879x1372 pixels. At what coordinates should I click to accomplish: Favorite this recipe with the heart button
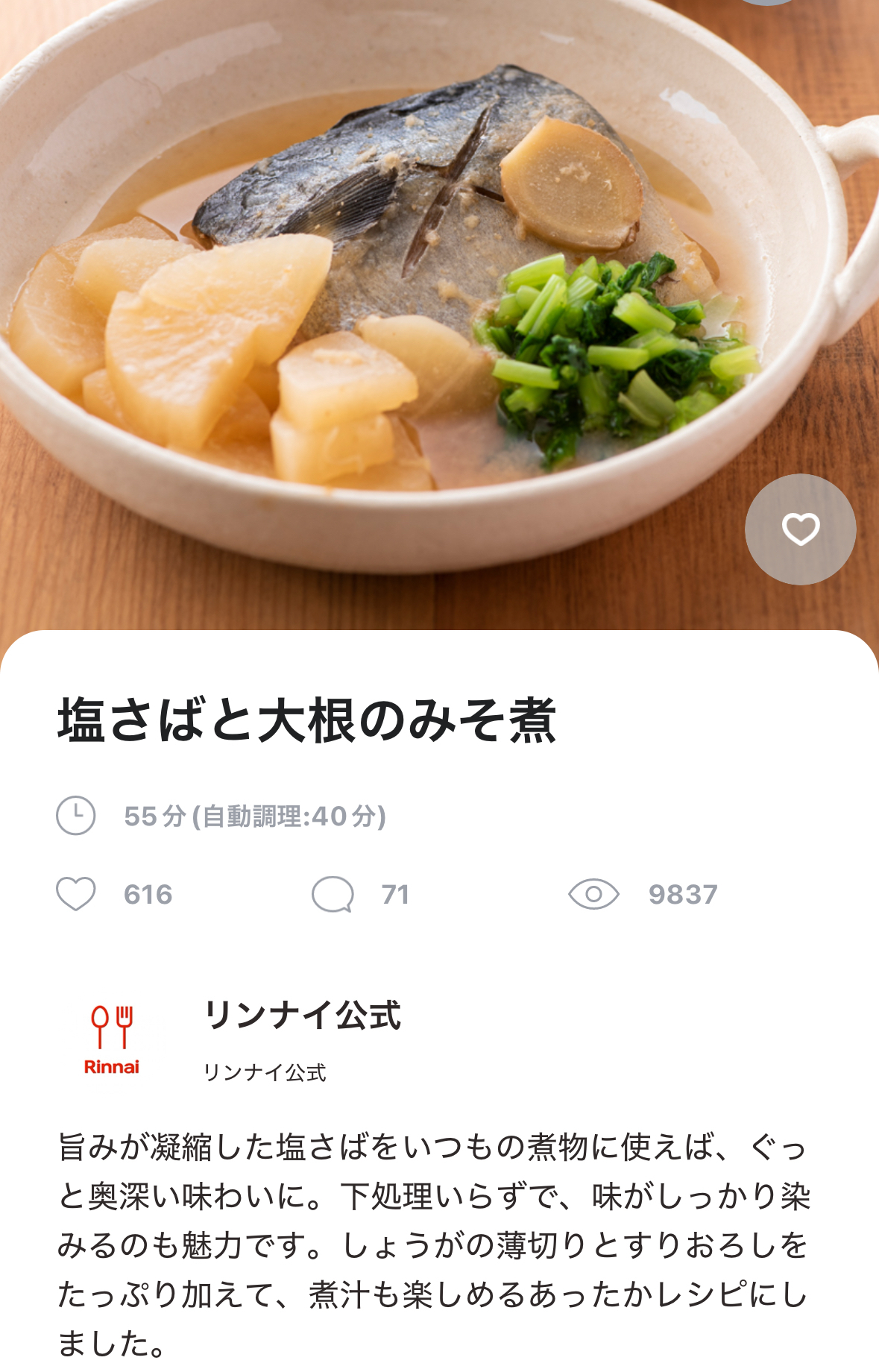click(800, 529)
